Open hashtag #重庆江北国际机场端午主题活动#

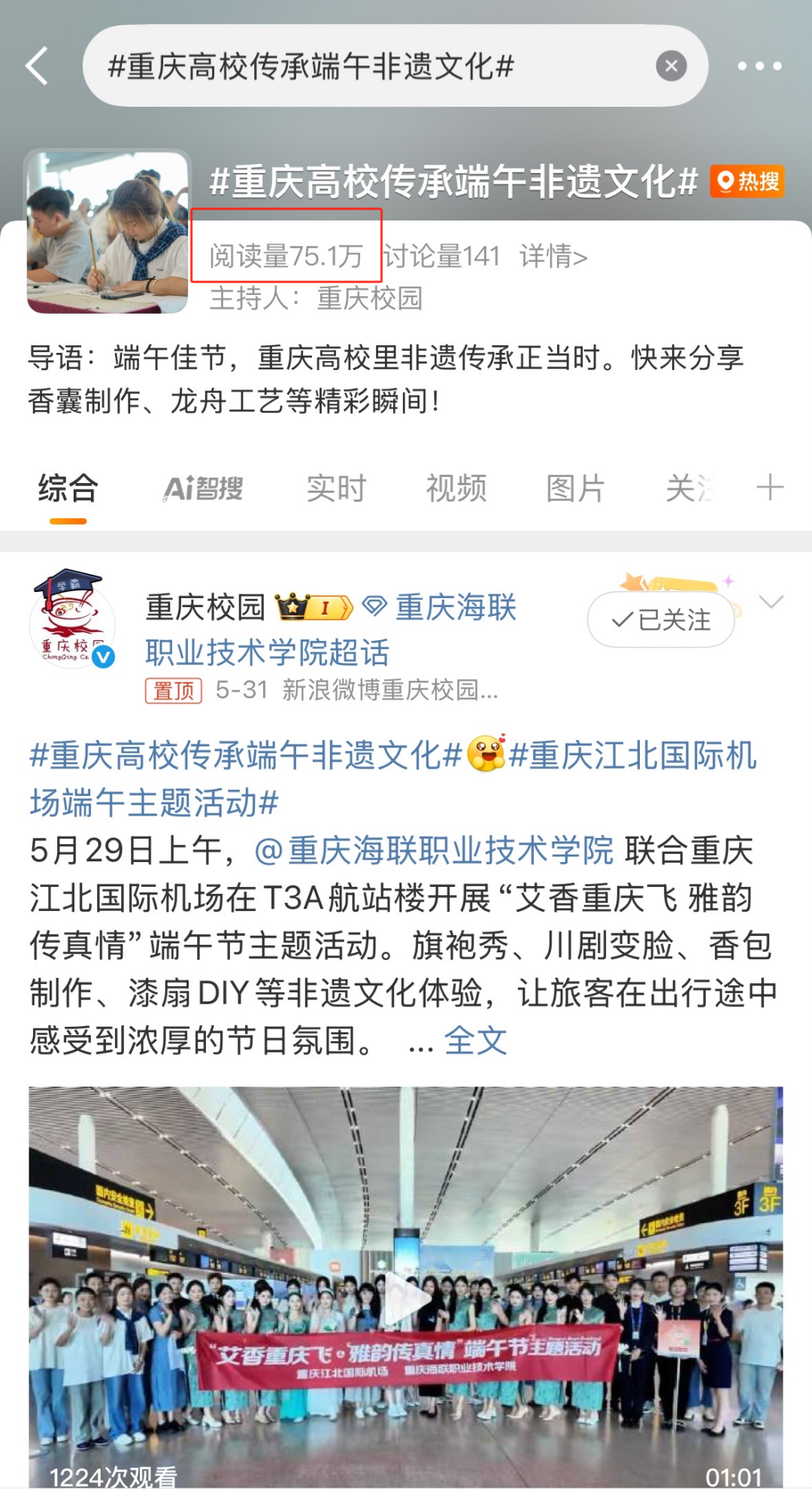(632, 757)
